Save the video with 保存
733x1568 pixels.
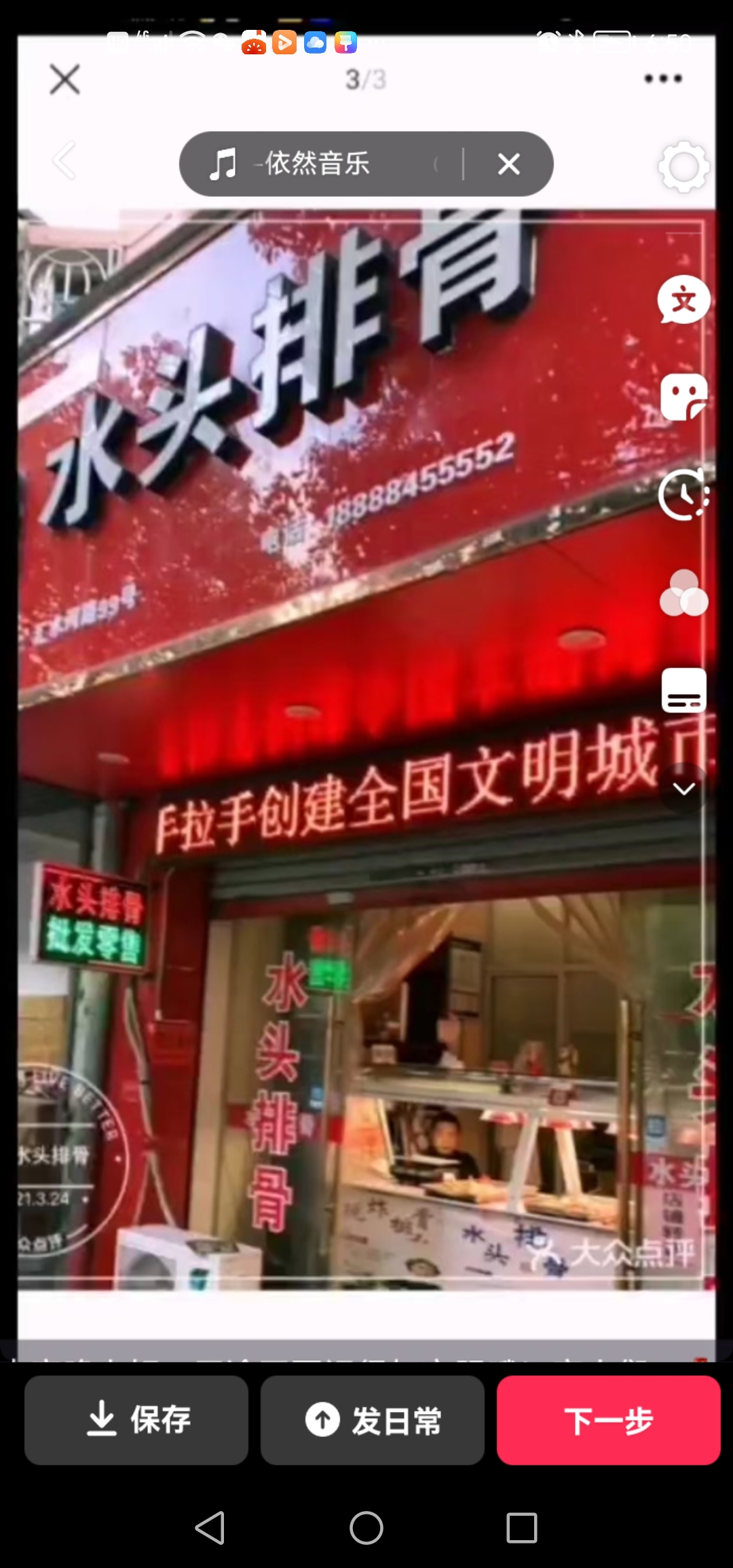coord(136,1420)
